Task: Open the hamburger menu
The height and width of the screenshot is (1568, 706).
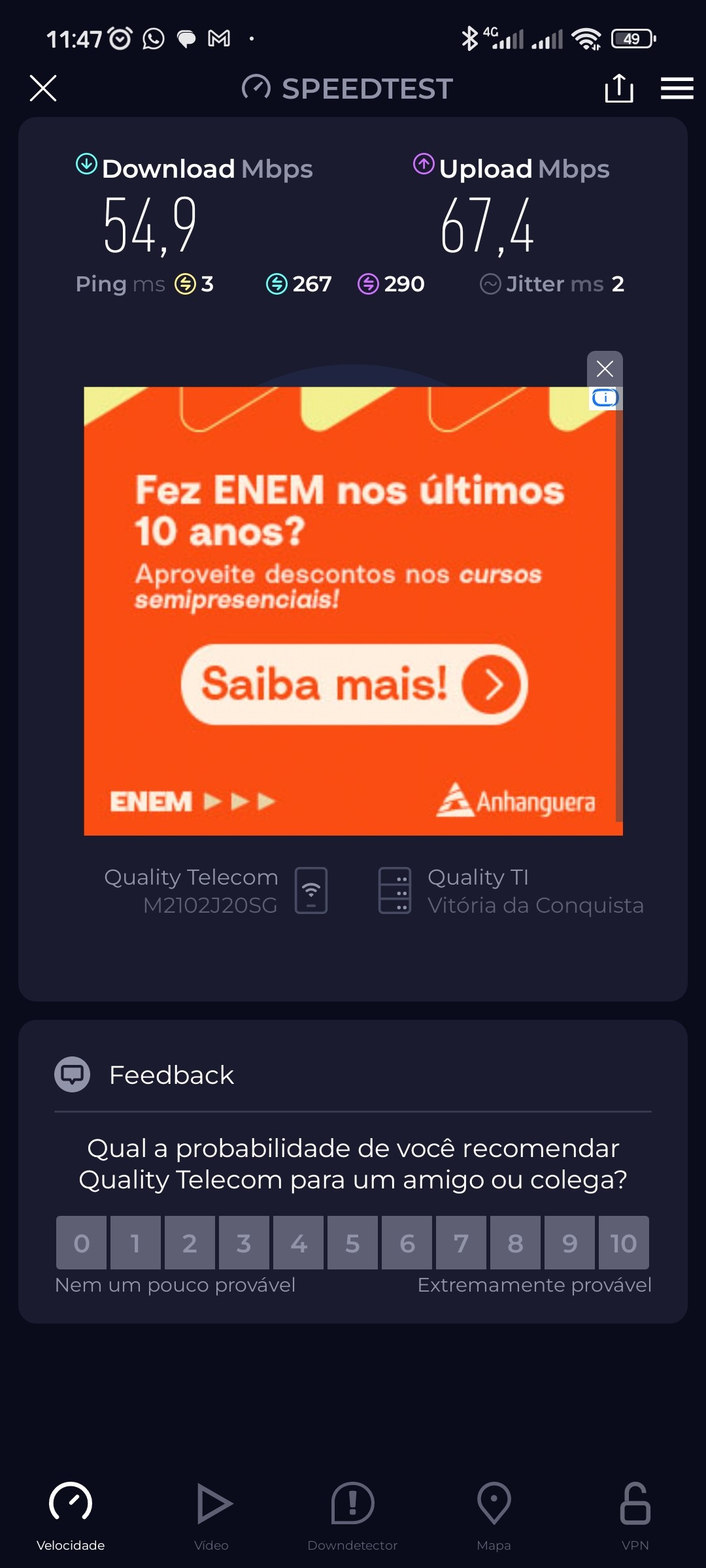Action: [x=677, y=88]
